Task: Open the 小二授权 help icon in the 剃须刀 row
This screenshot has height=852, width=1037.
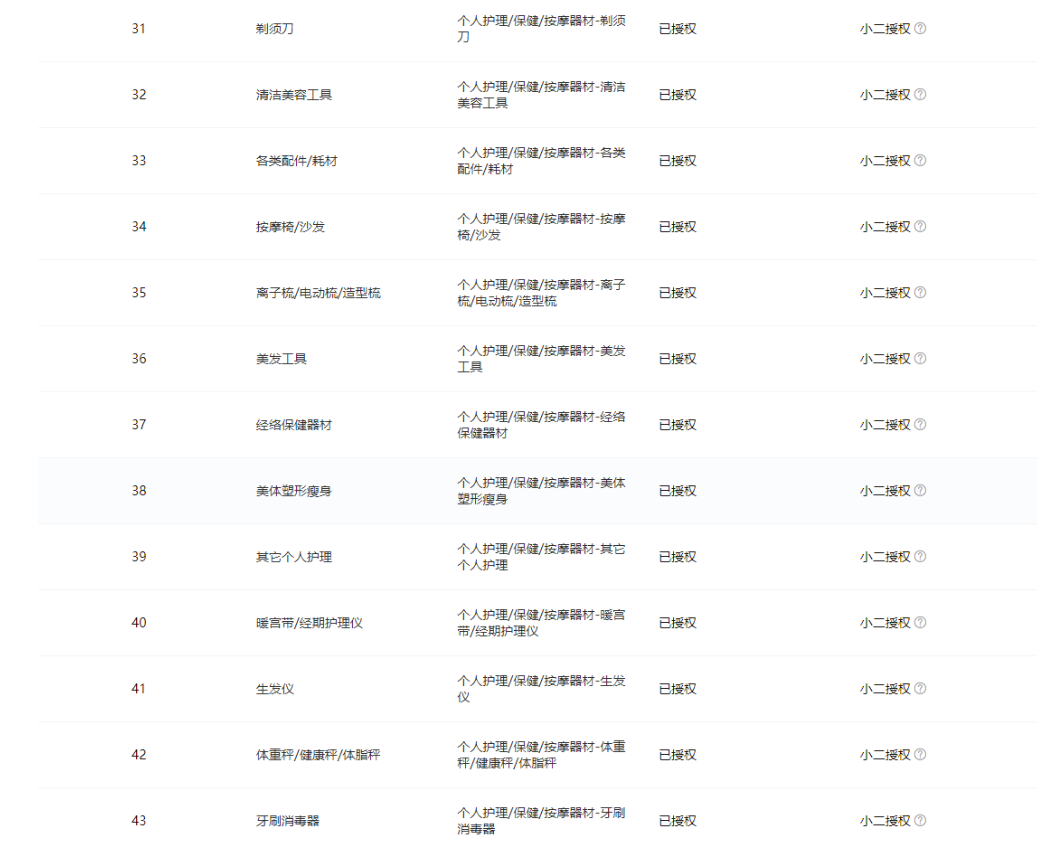Action: tap(920, 29)
